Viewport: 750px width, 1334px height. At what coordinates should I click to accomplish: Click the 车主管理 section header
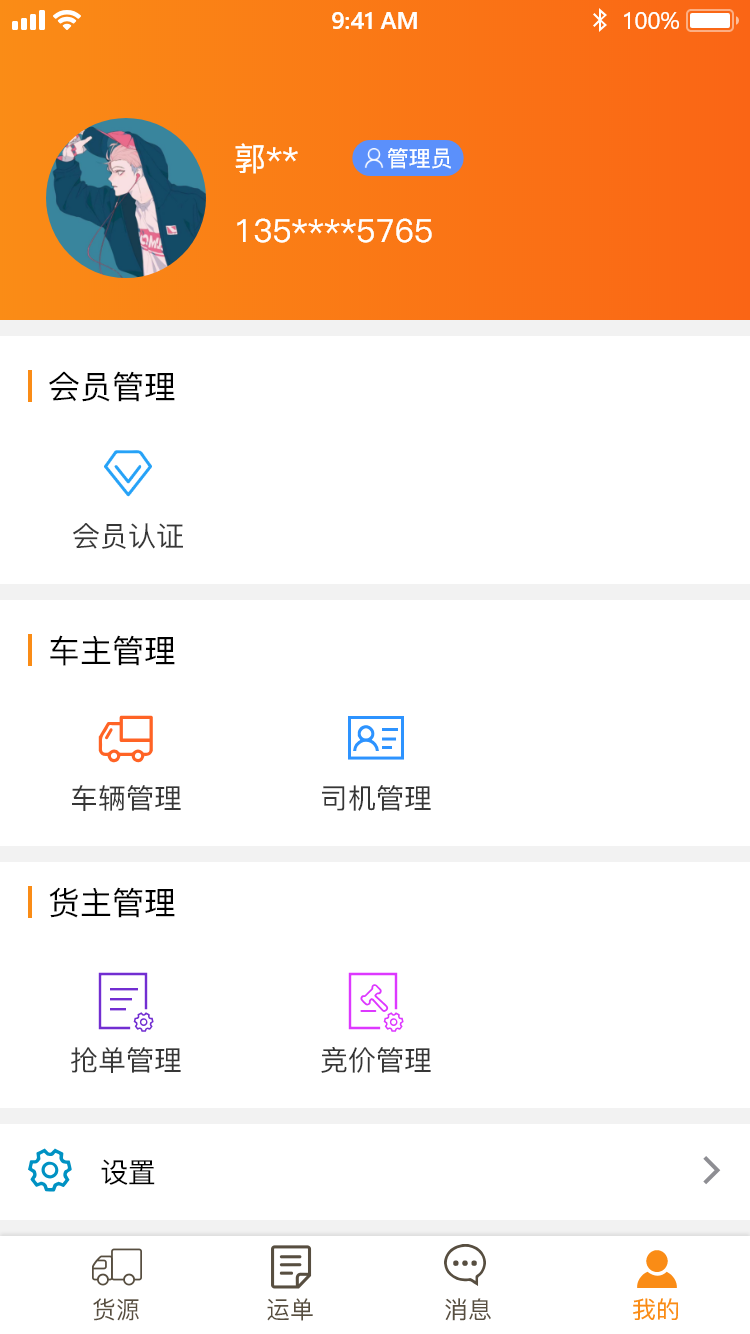point(113,651)
